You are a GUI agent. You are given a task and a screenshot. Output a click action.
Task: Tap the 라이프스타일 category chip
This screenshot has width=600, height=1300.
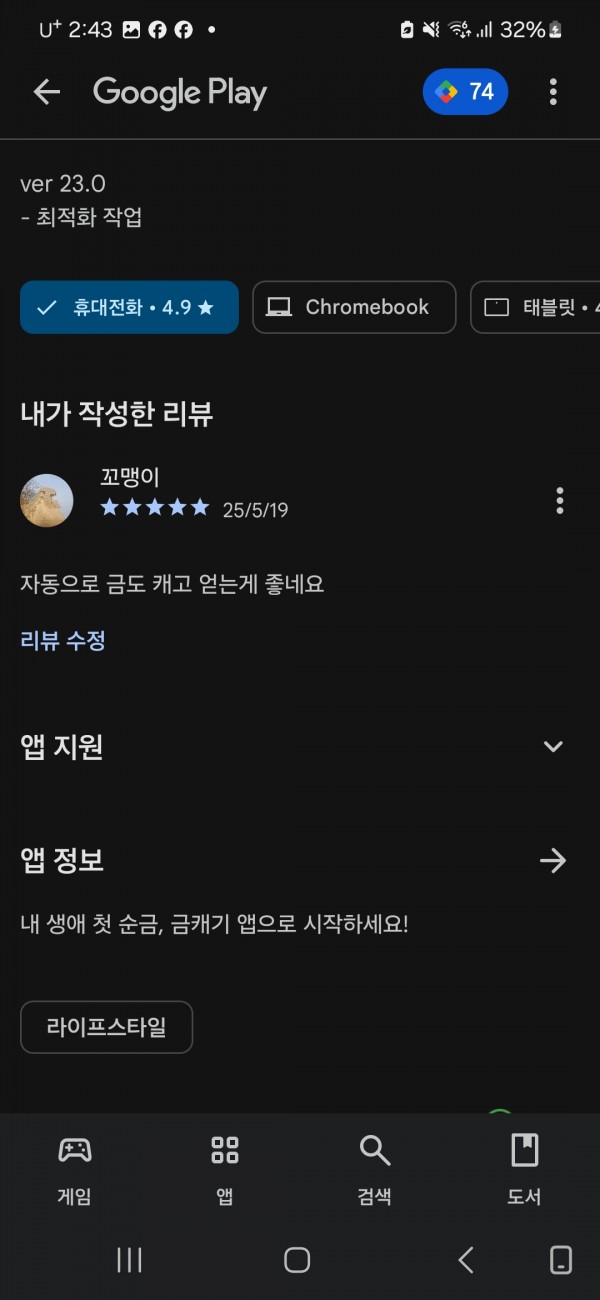click(x=106, y=1027)
